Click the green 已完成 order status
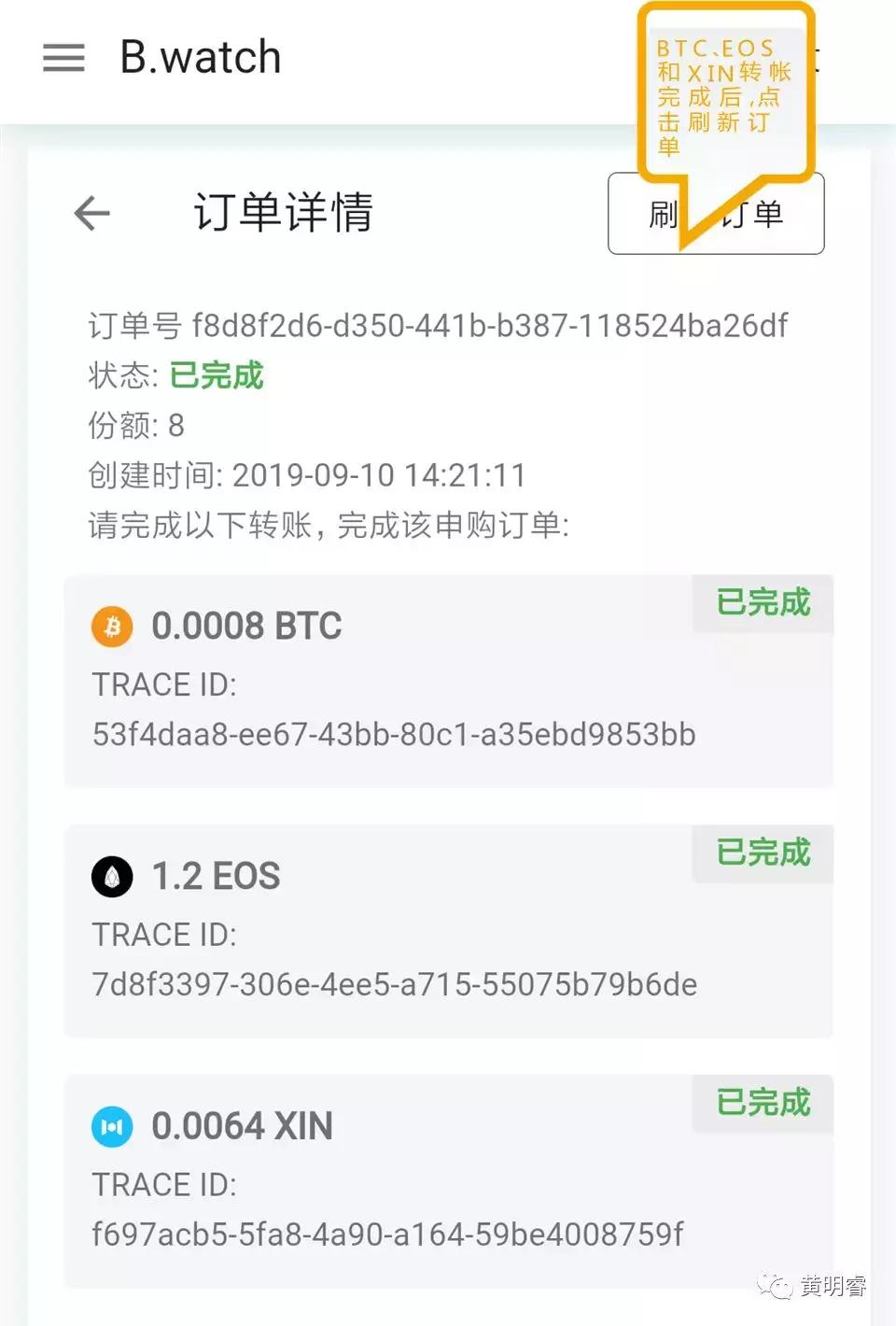 [x=217, y=375]
